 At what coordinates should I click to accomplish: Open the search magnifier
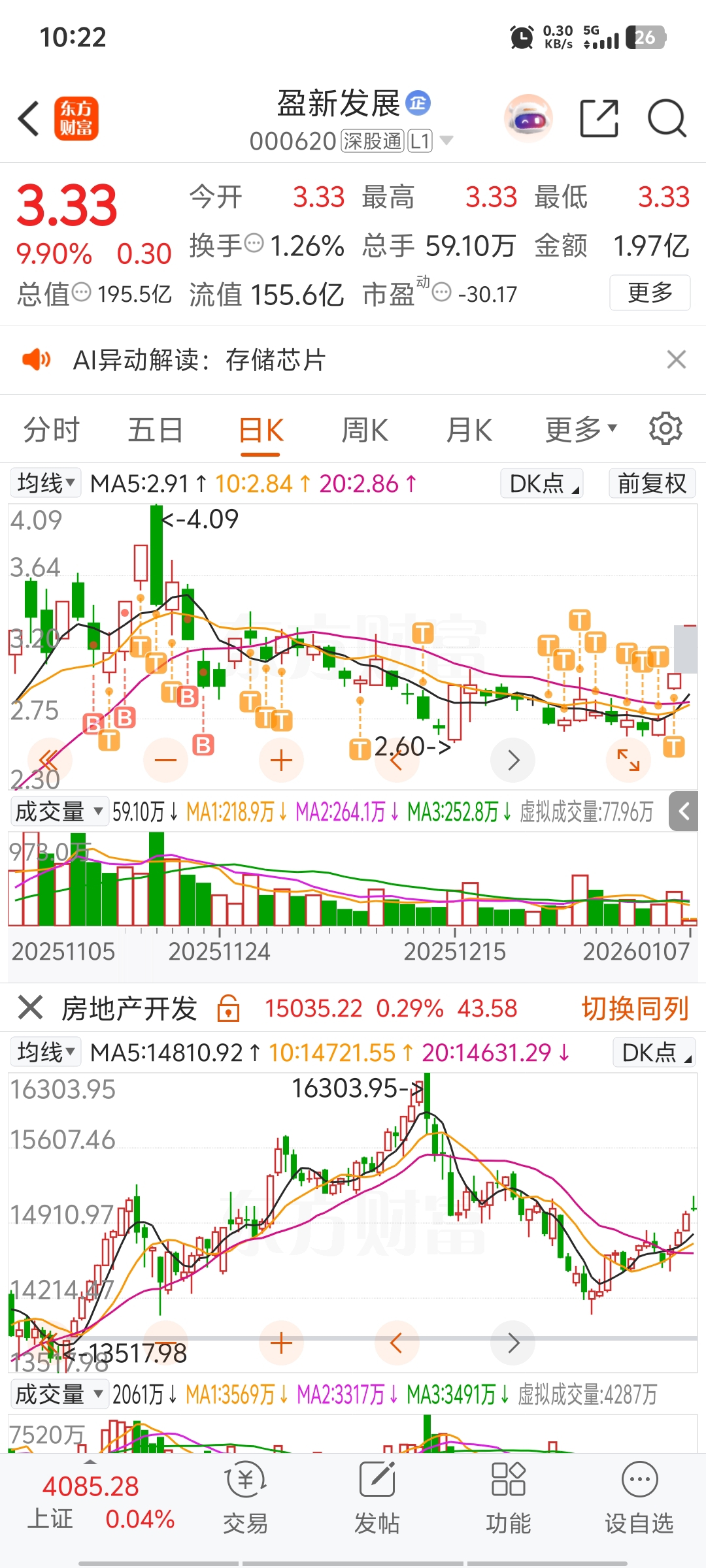(666, 119)
